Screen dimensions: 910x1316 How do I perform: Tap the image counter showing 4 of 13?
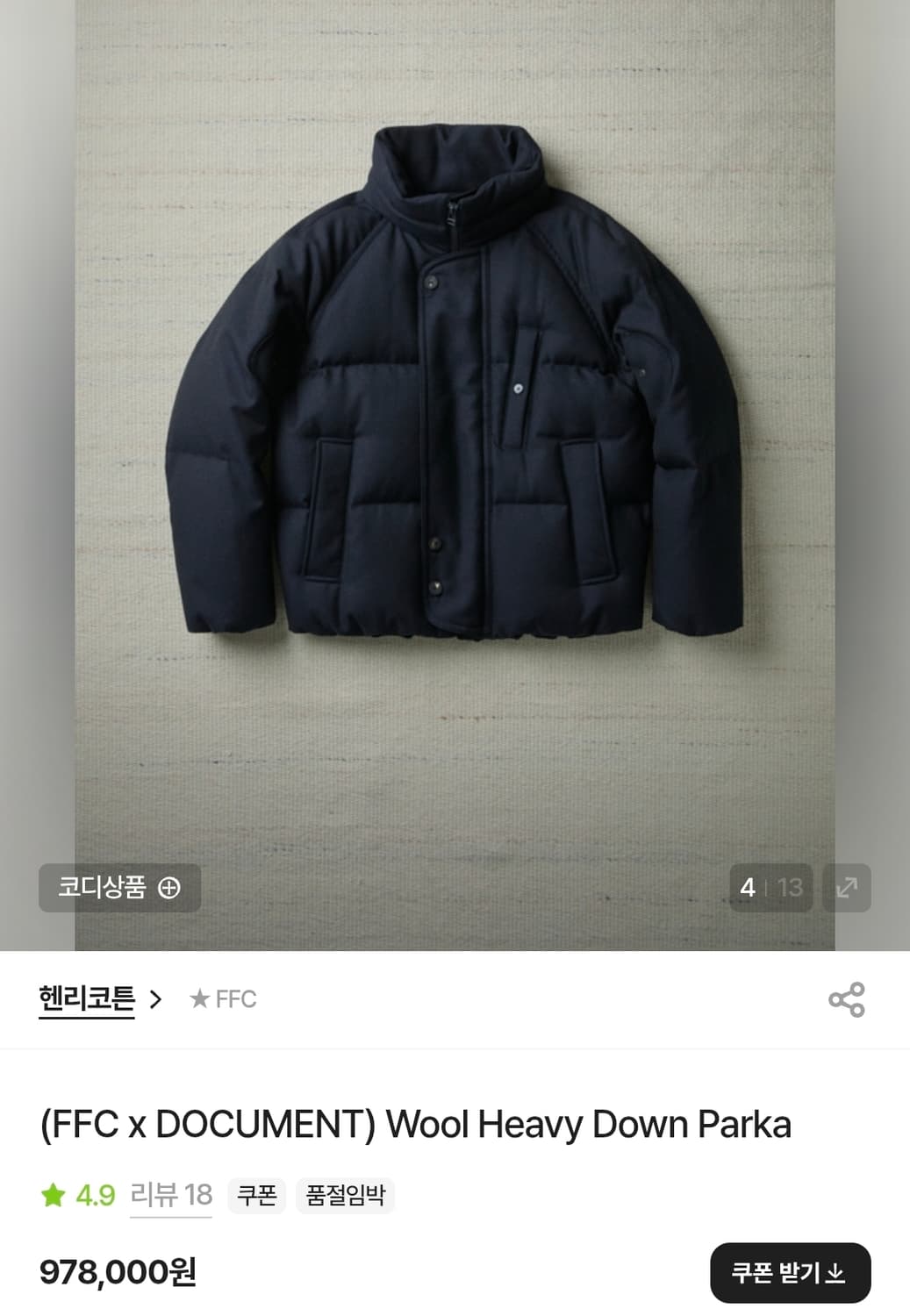(x=770, y=889)
